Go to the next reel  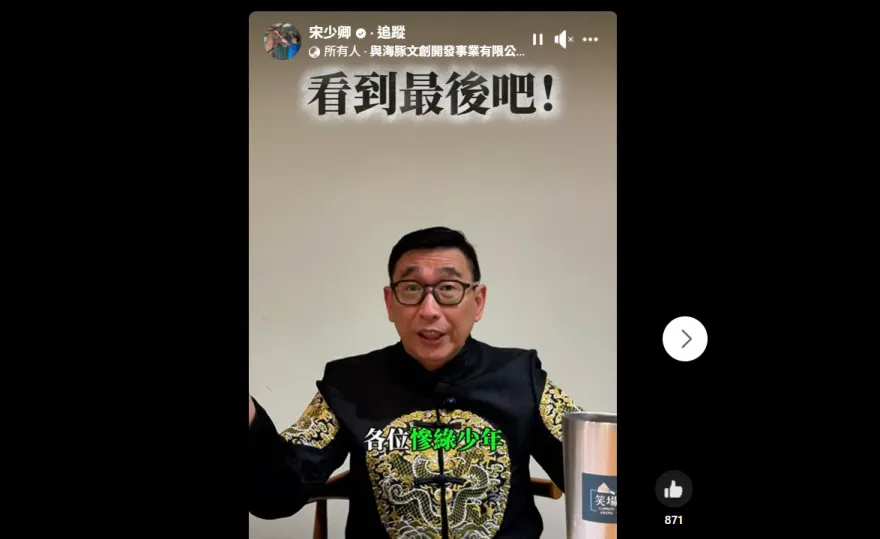(685, 339)
